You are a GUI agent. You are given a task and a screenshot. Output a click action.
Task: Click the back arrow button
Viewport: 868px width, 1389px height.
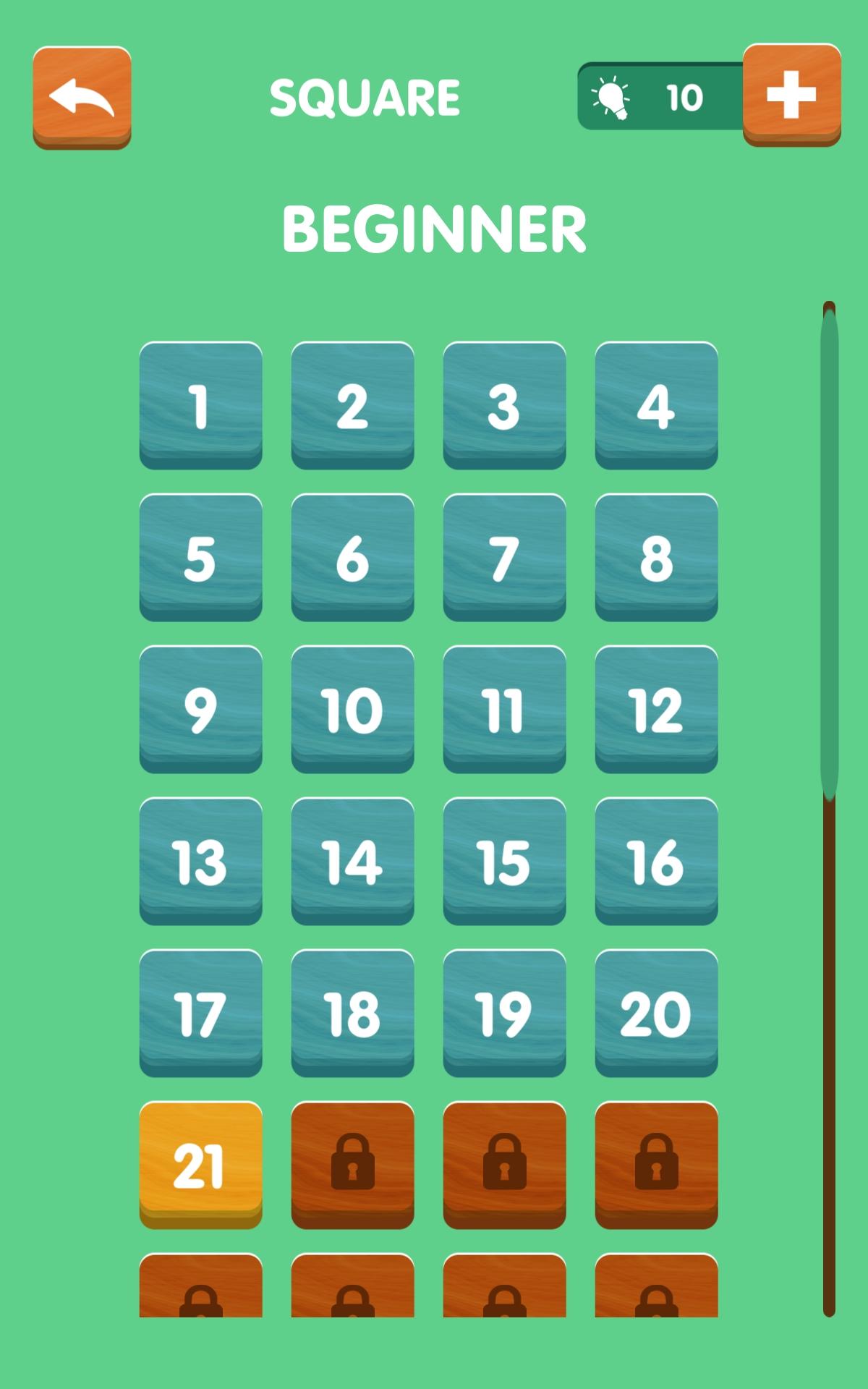(x=82, y=98)
